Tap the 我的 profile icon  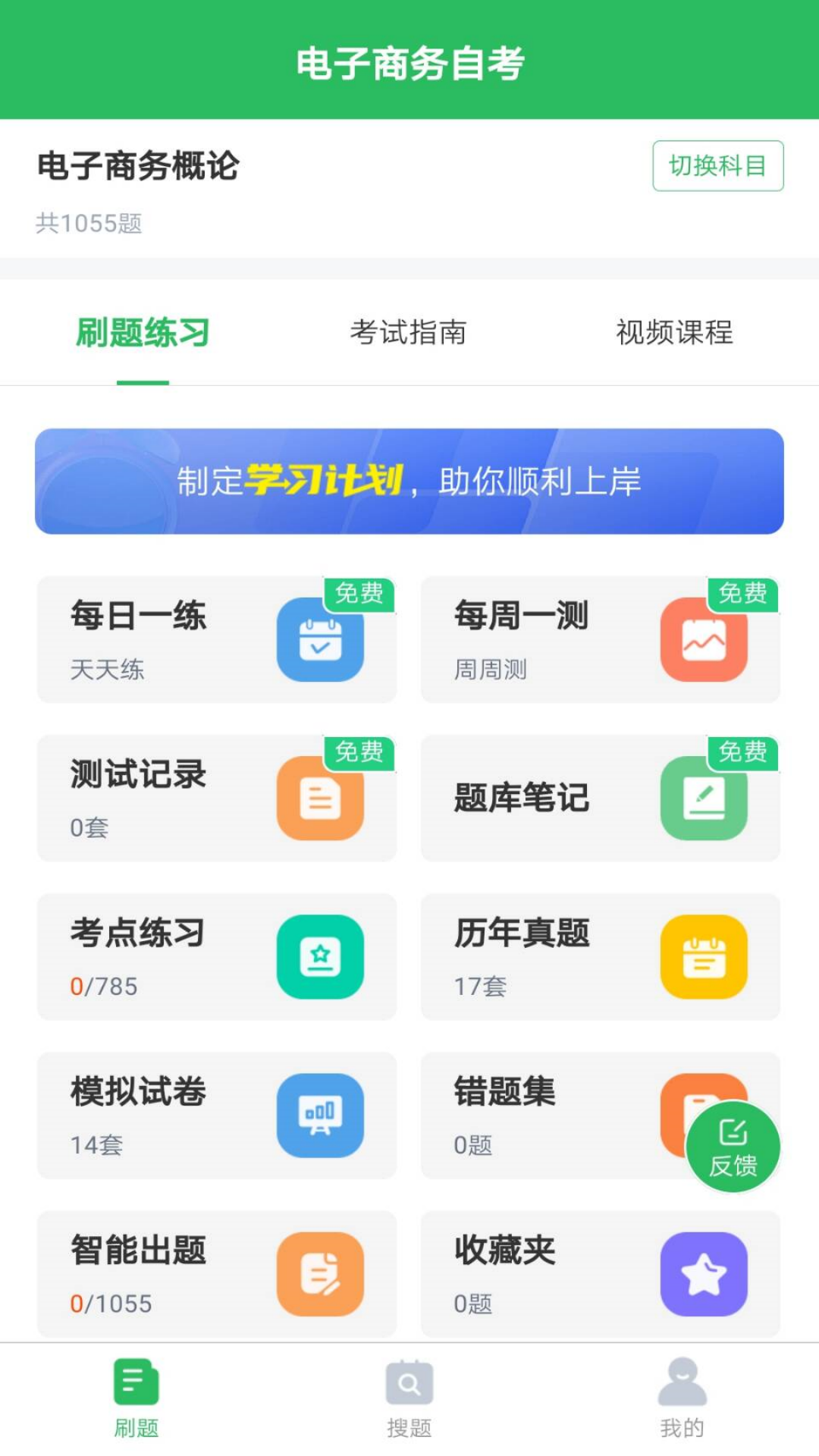681,1403
